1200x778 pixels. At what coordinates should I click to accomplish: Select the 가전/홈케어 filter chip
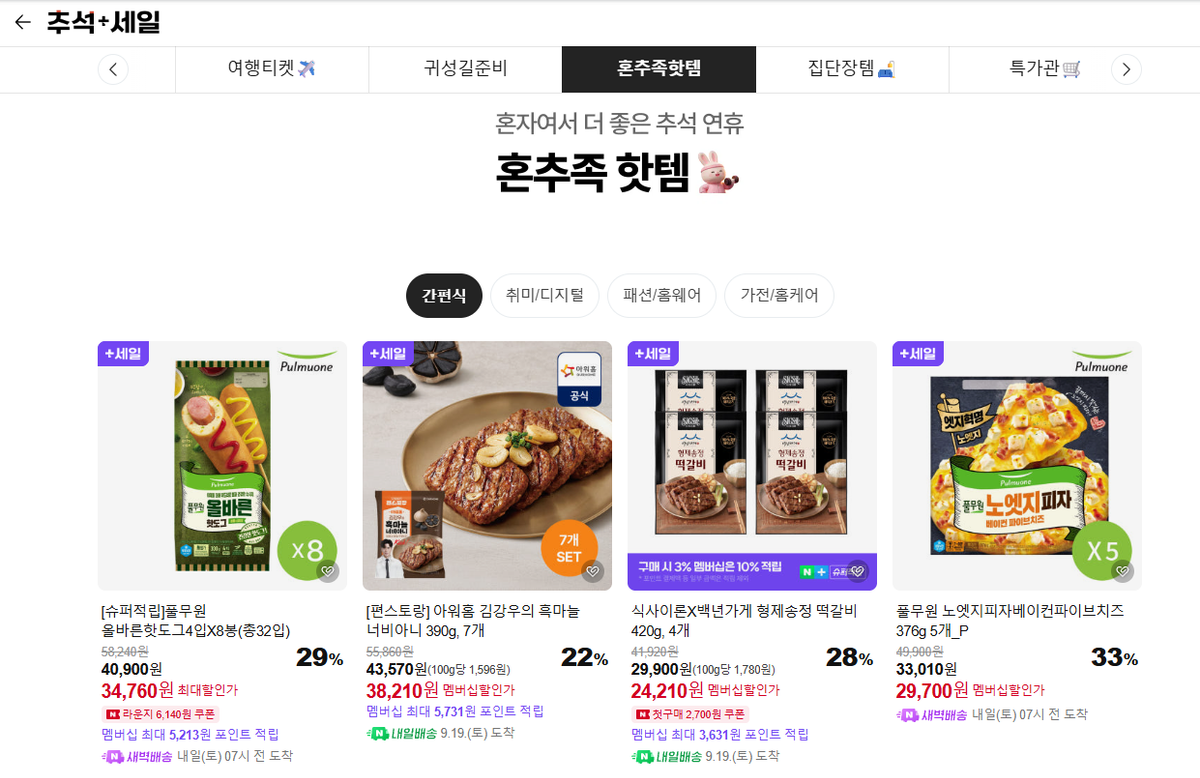[779, 296]
